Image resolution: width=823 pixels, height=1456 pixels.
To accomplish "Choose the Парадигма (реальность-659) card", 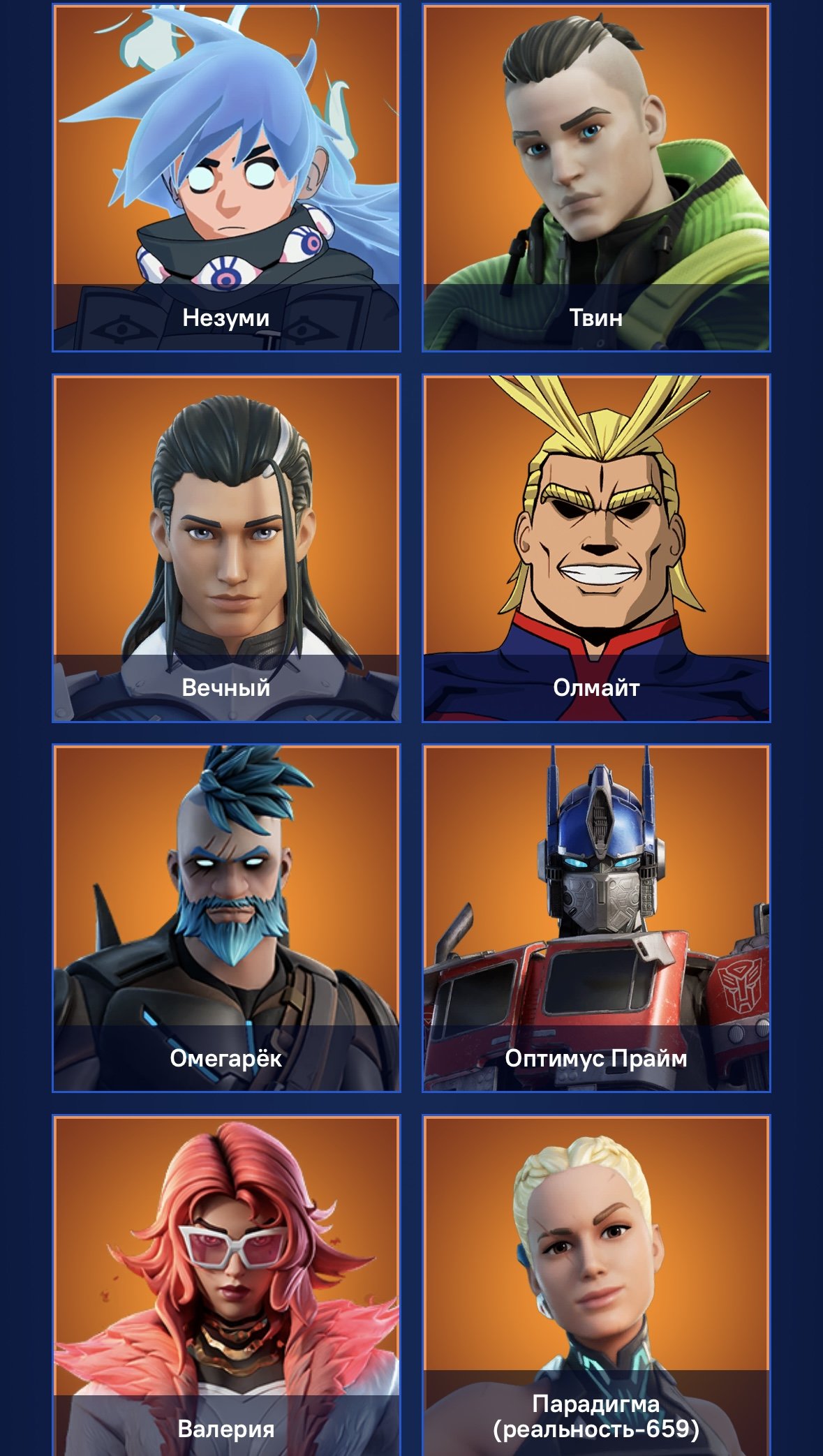I will [596, 1284].
